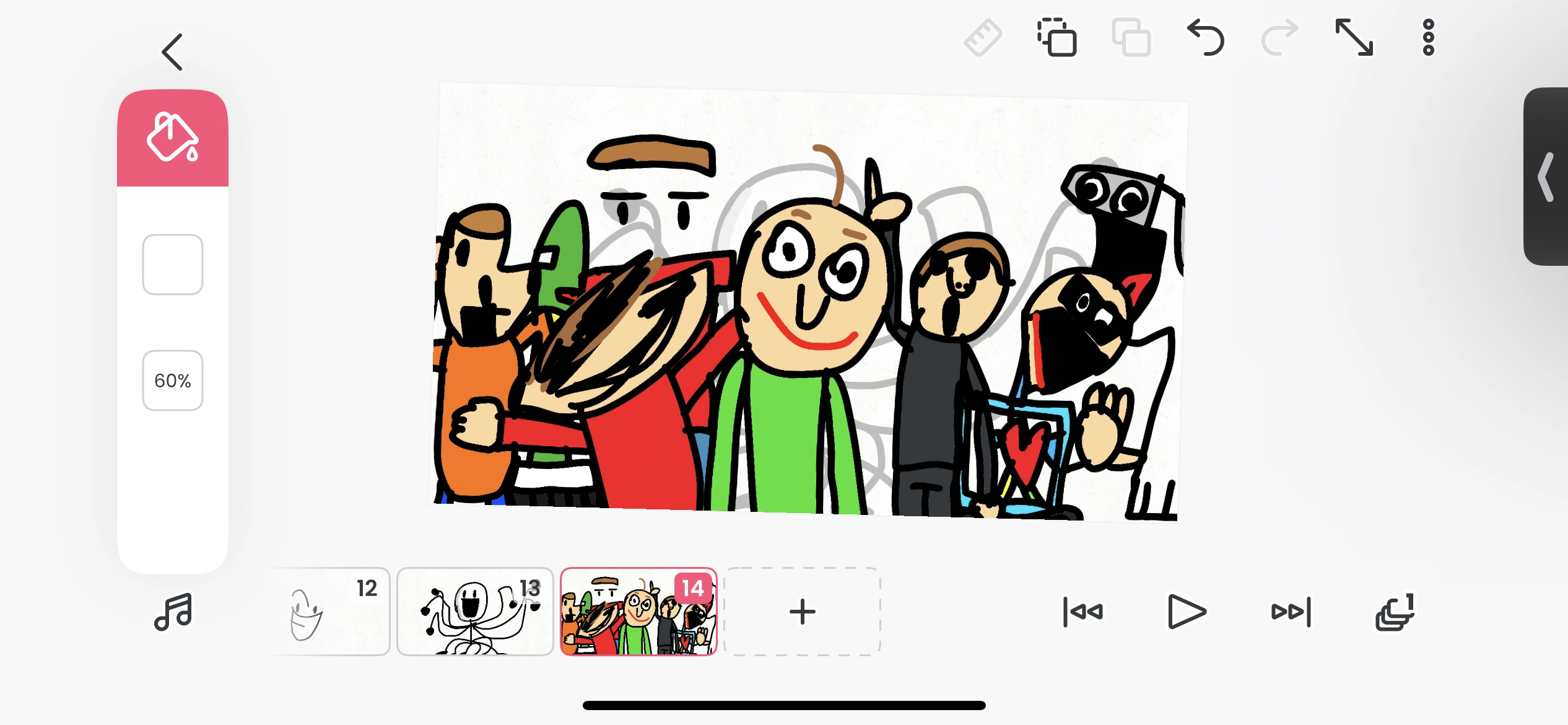Activate the lasso selection copy tool
Screen dimensions: 1568x725
coord(1057,38)
